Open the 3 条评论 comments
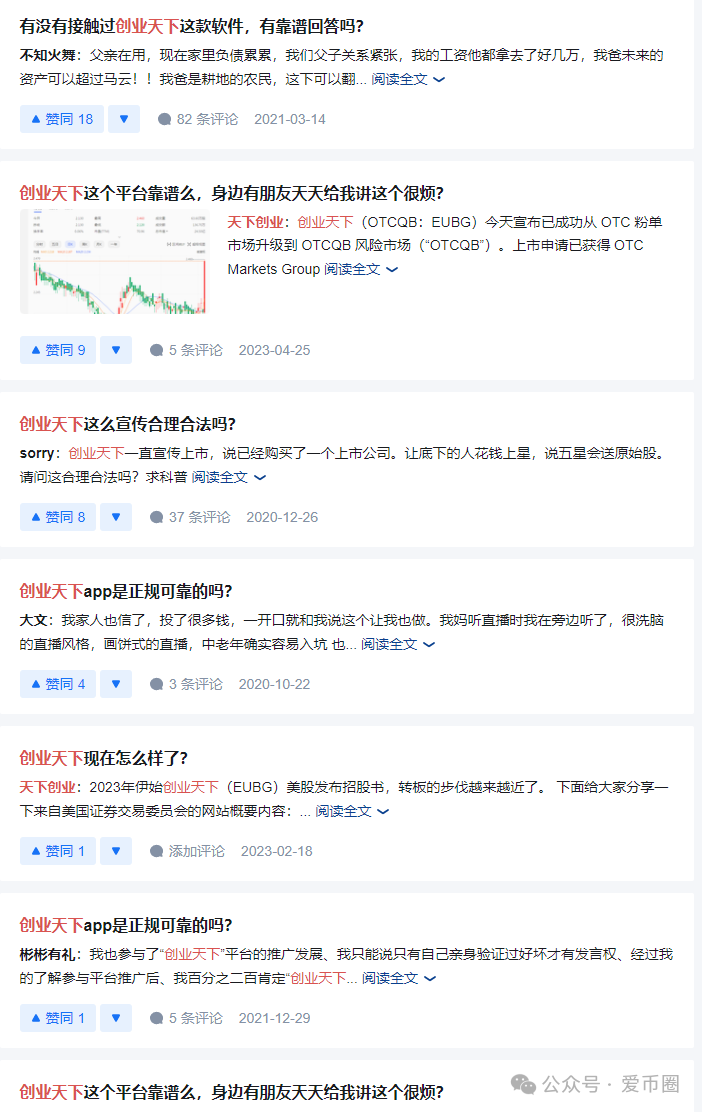This screenshot has height=1112, width=702. pos(186,684)
